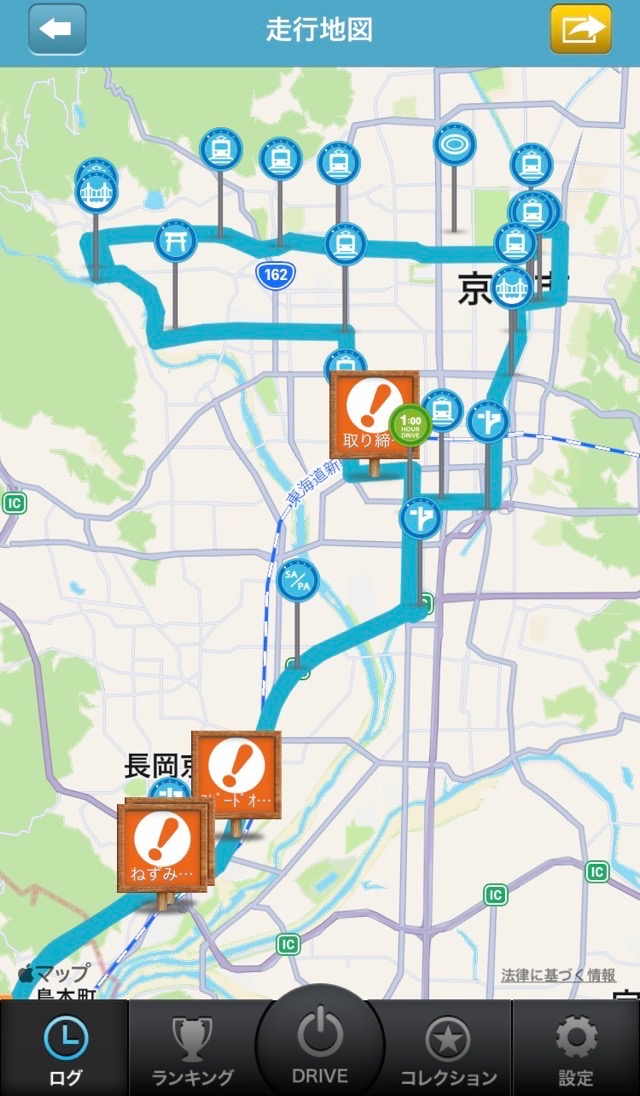Open the SA/PA marker pin
Viewport: 640px width, 1096px height.
[x=298, y=582]
